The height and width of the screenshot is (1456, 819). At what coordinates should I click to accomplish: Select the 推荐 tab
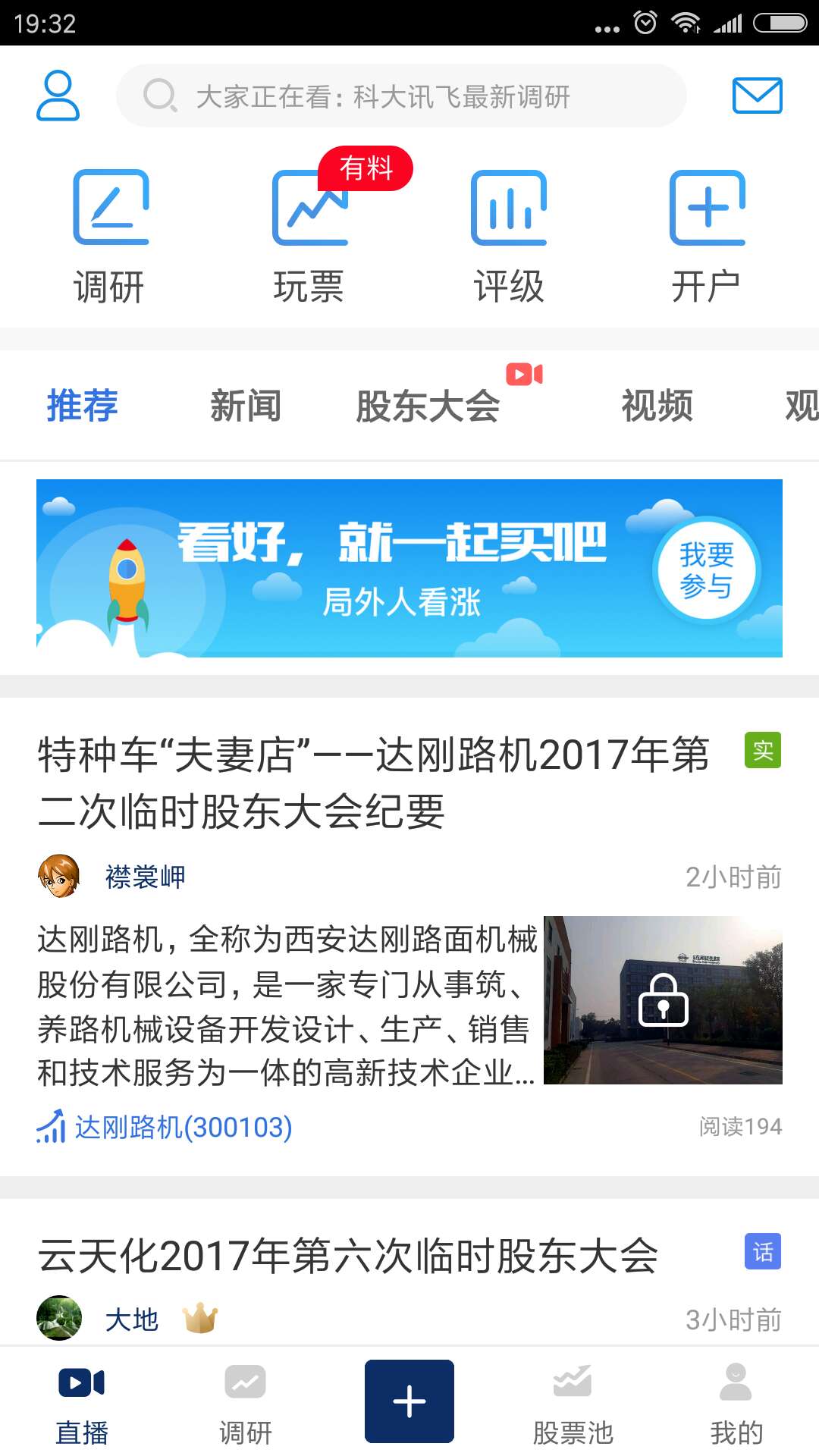tap(82, 406)
